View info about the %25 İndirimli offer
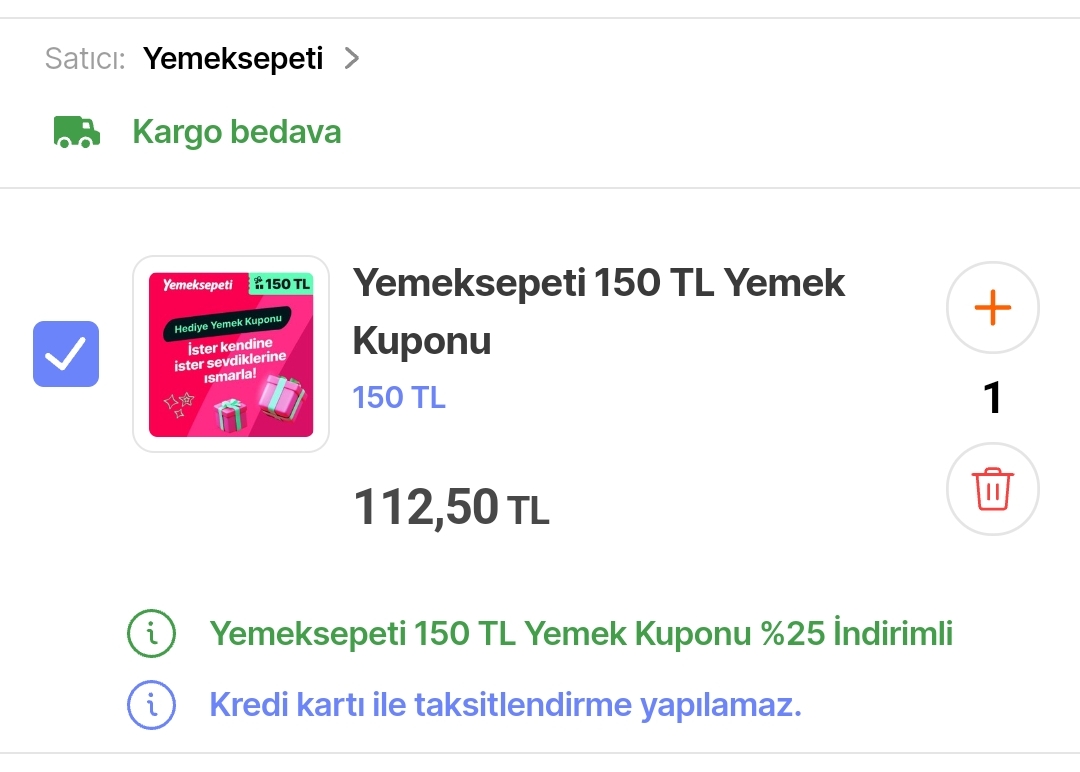Screen dimensions: 1080x772 pos(152,634)
